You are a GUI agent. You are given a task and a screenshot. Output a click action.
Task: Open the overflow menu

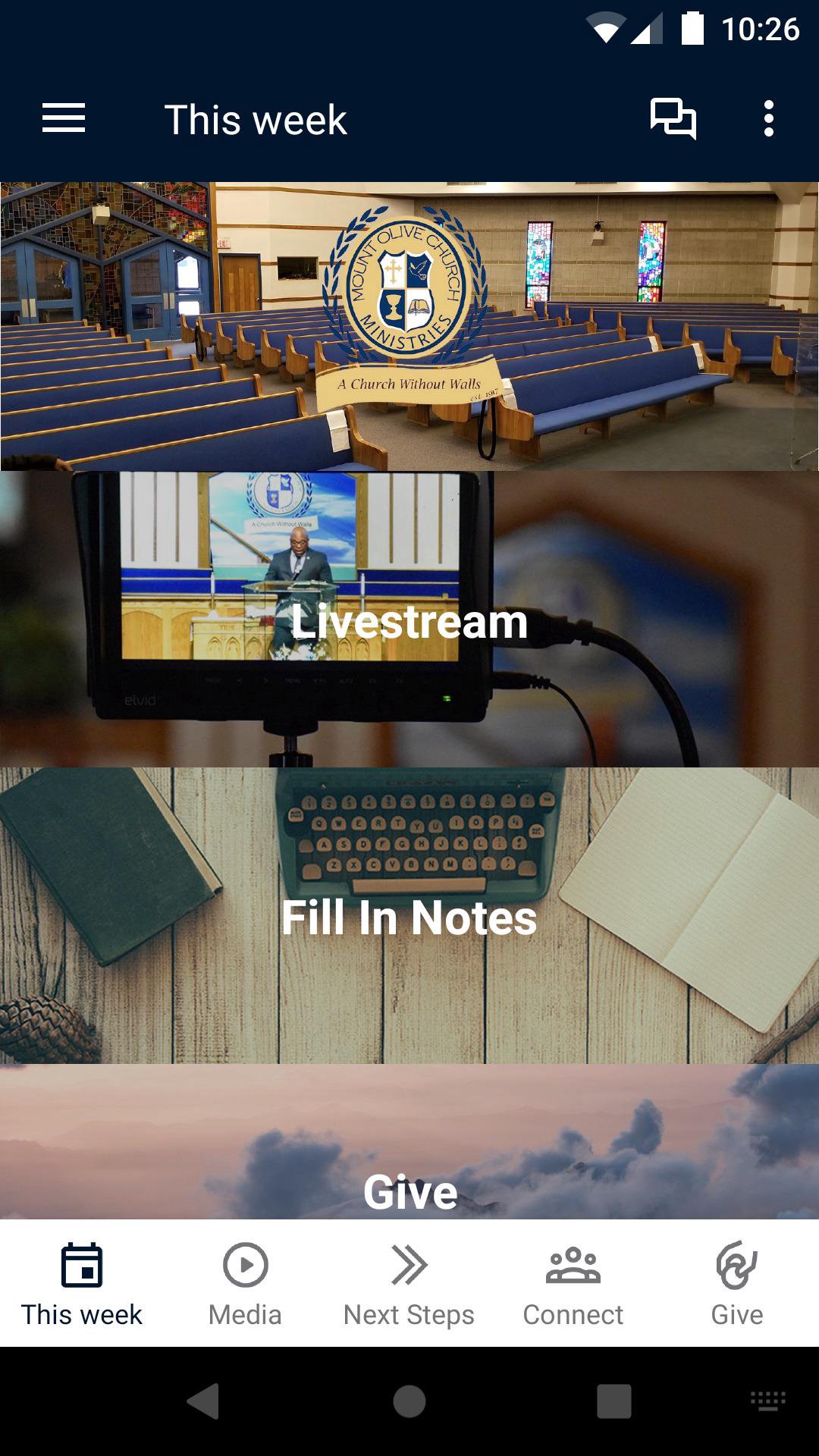point(768,119)
